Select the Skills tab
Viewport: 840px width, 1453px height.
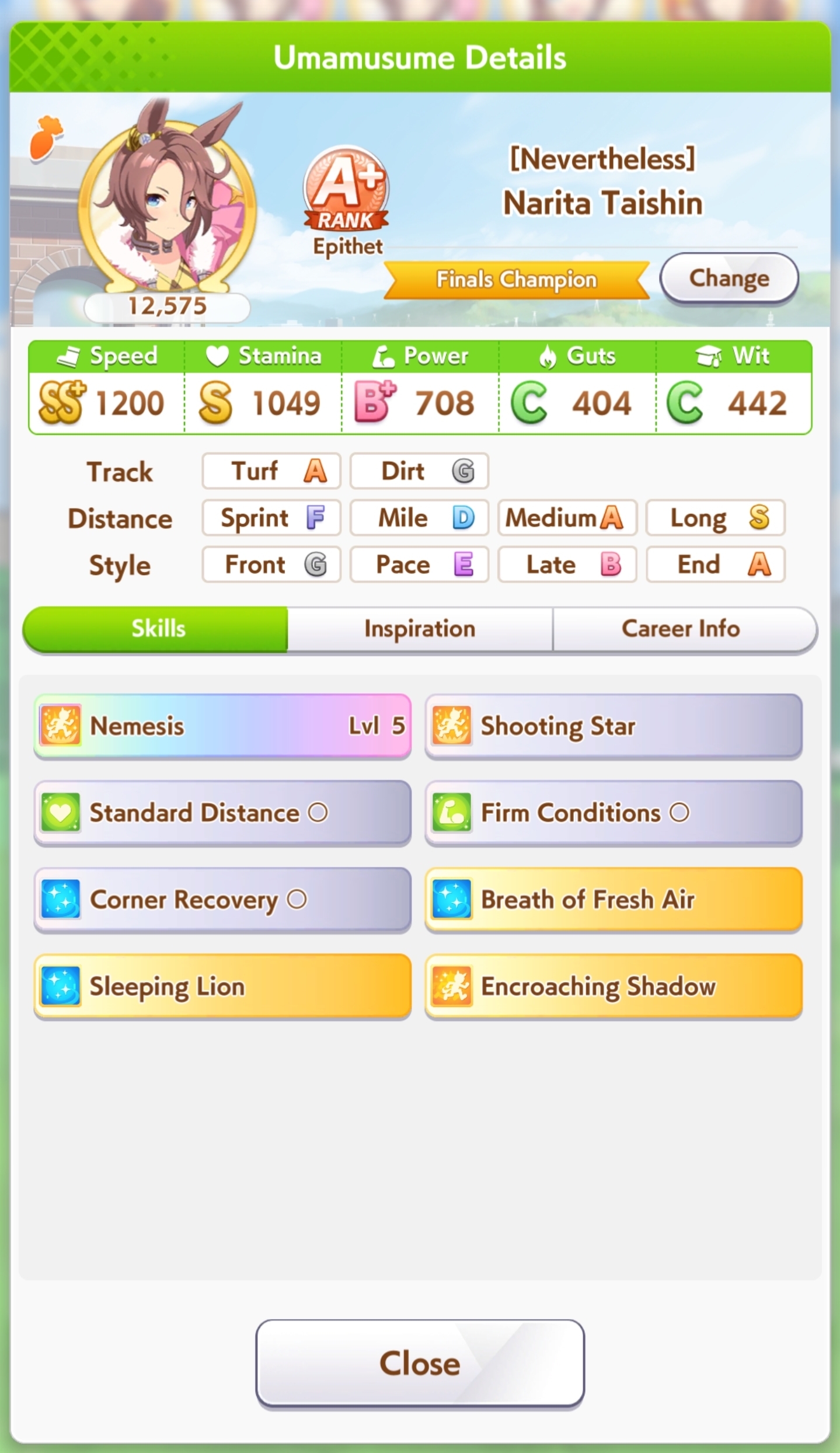(158, 629)
